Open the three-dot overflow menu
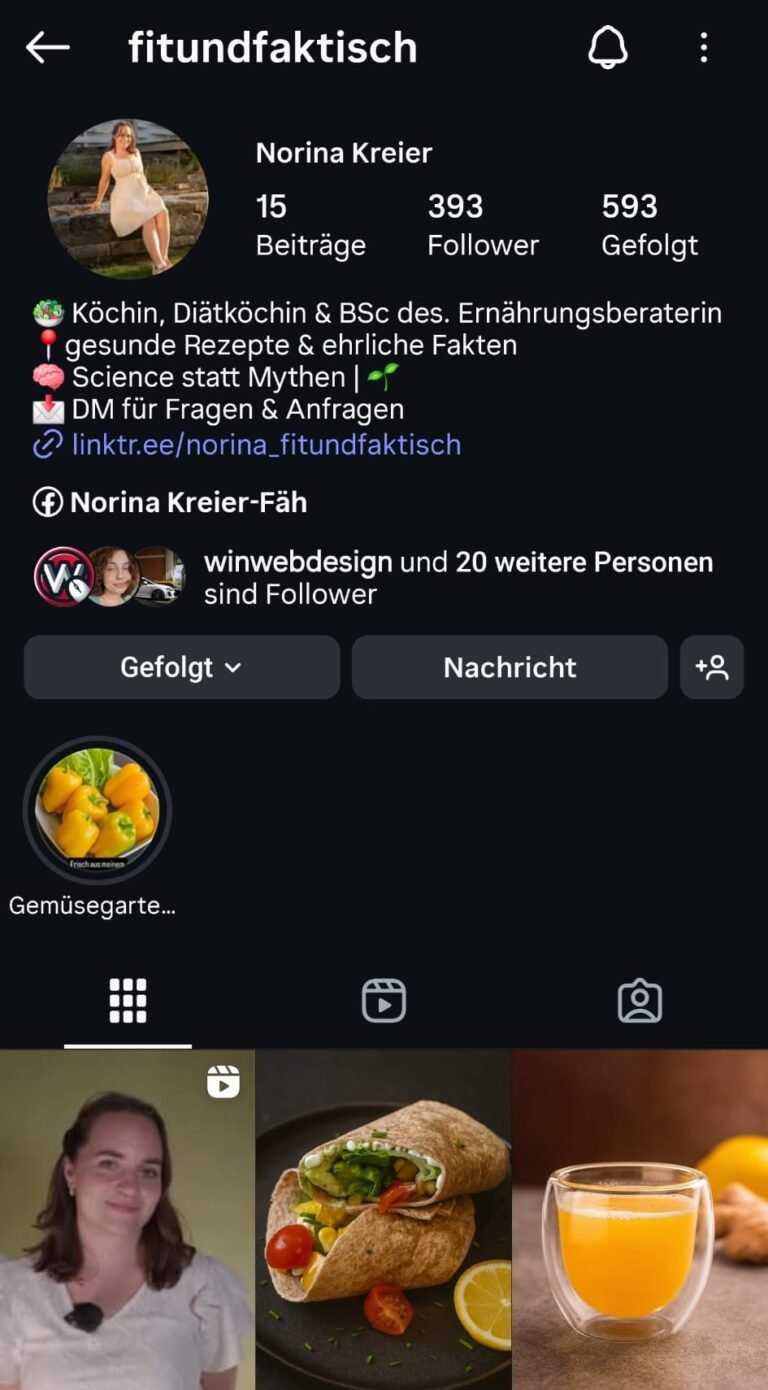 [x=704, y=47]
